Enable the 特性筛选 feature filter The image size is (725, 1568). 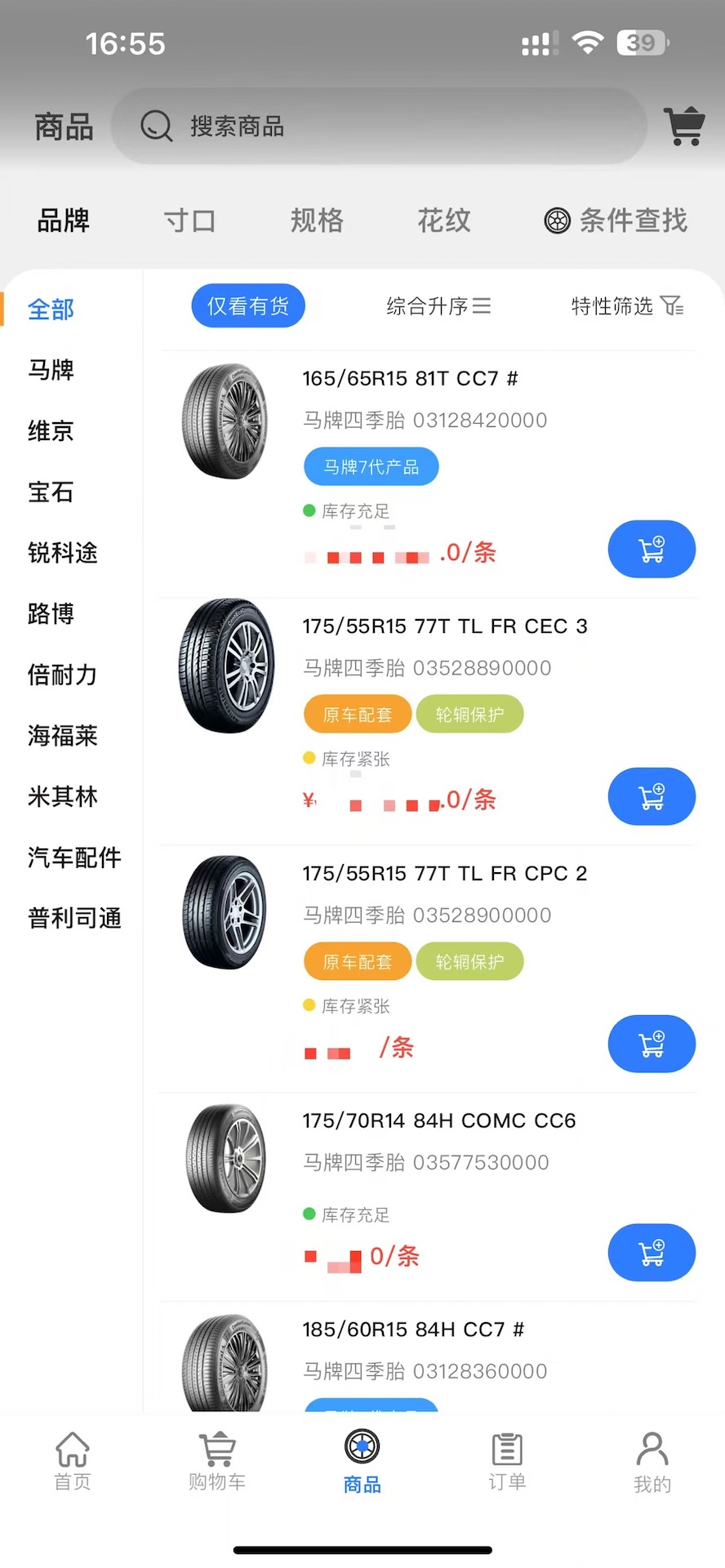tap(626, 305)
